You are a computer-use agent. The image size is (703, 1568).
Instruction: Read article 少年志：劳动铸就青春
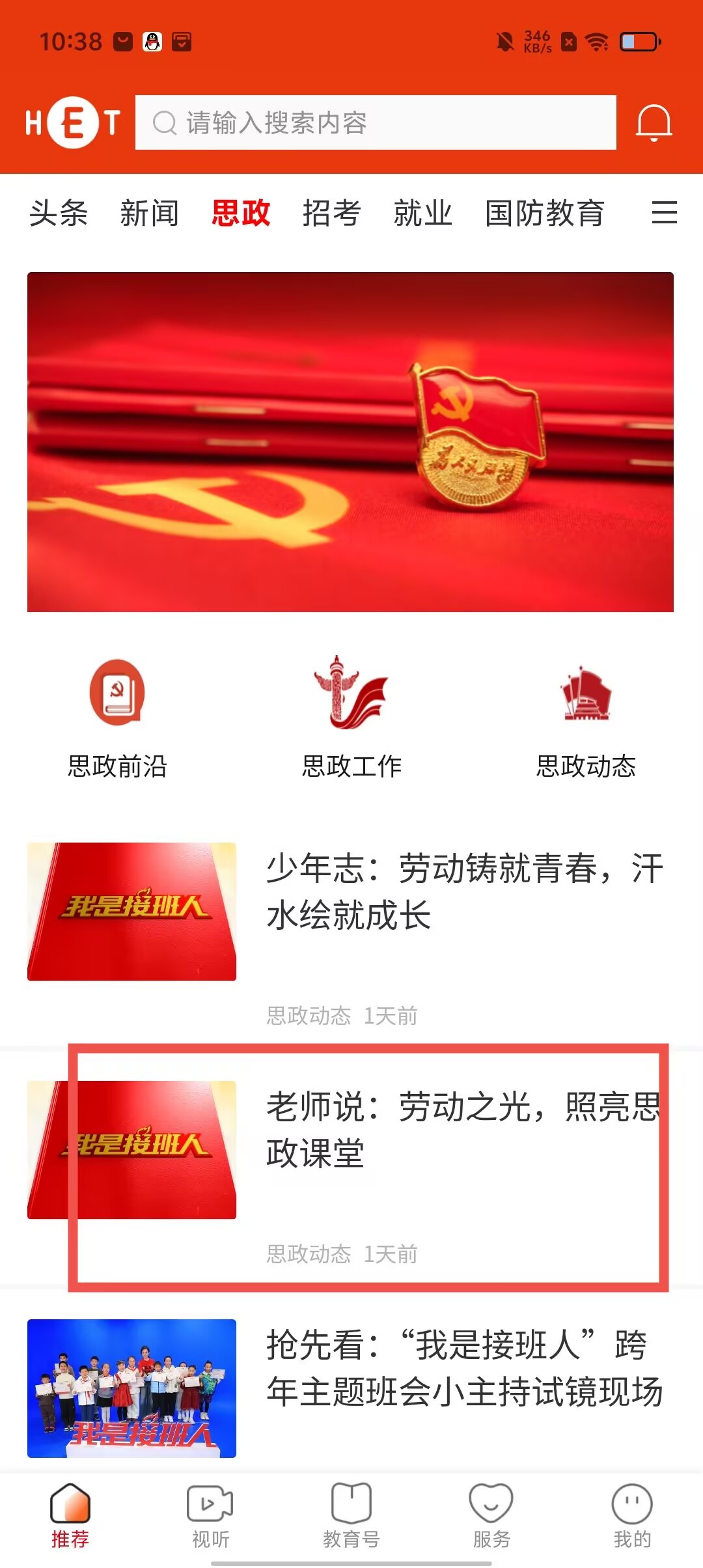point(465,892)
